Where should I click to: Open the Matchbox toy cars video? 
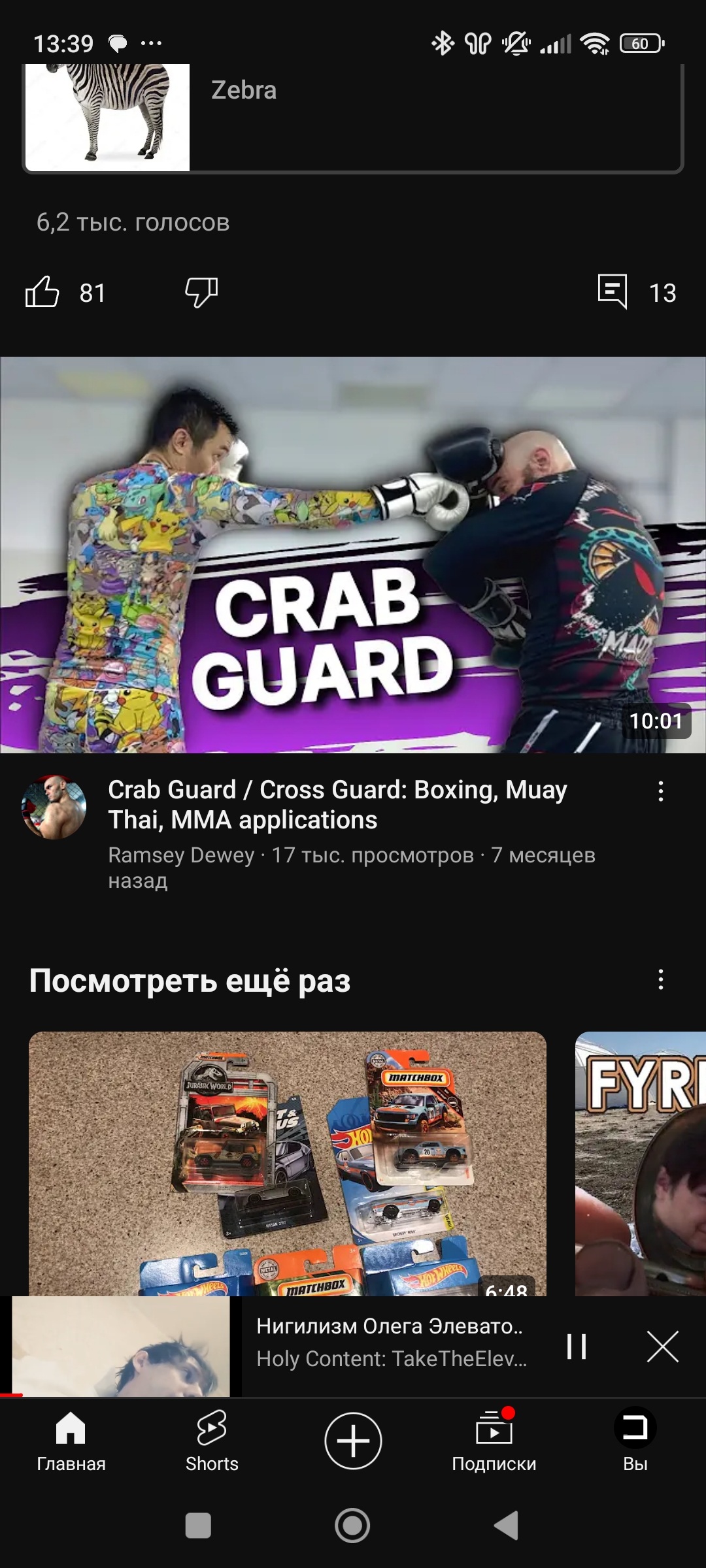(288, 1164)
